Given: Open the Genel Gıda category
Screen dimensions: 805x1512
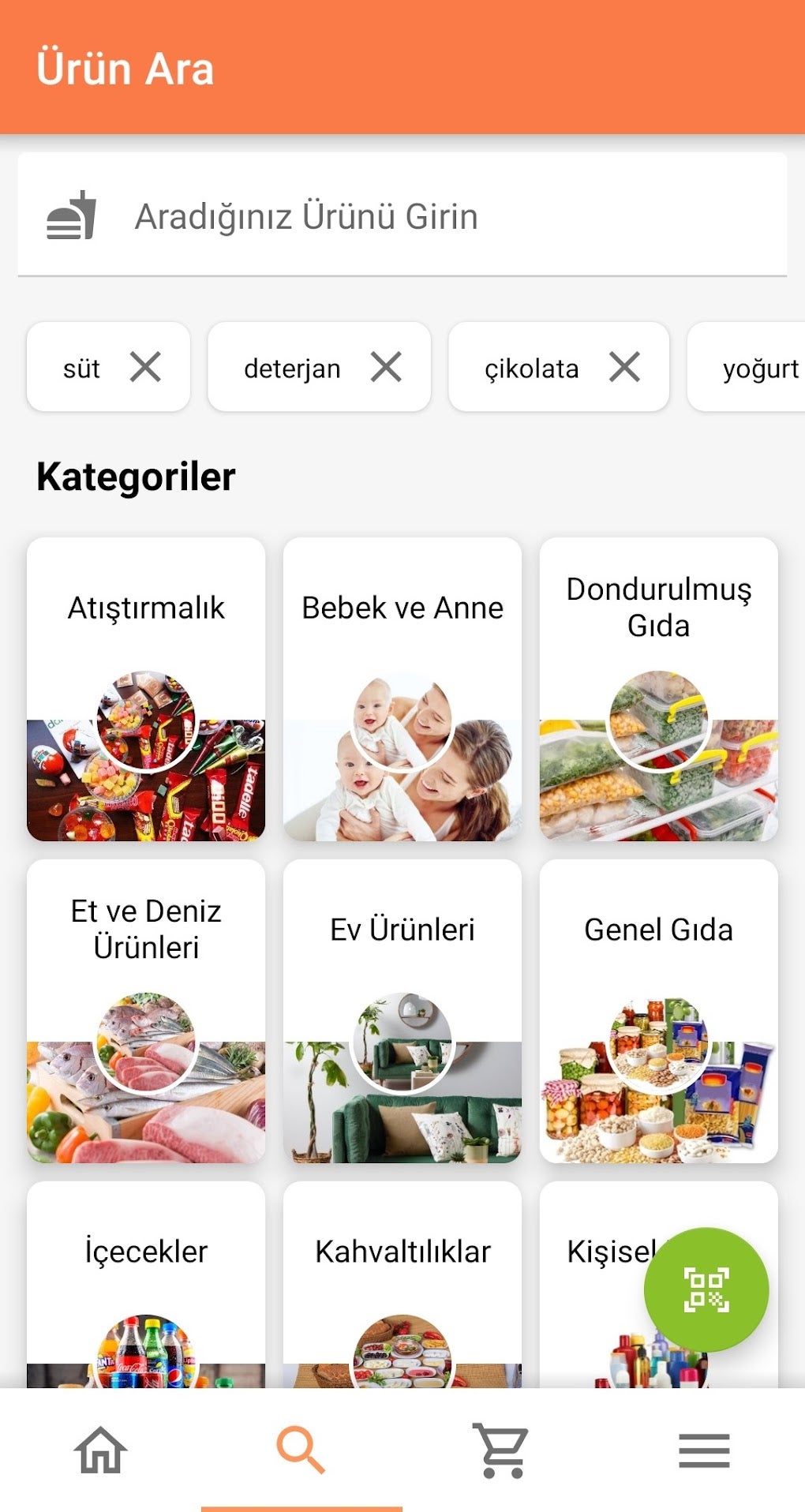Looking at the screenshot, I should click(659, 1011).
